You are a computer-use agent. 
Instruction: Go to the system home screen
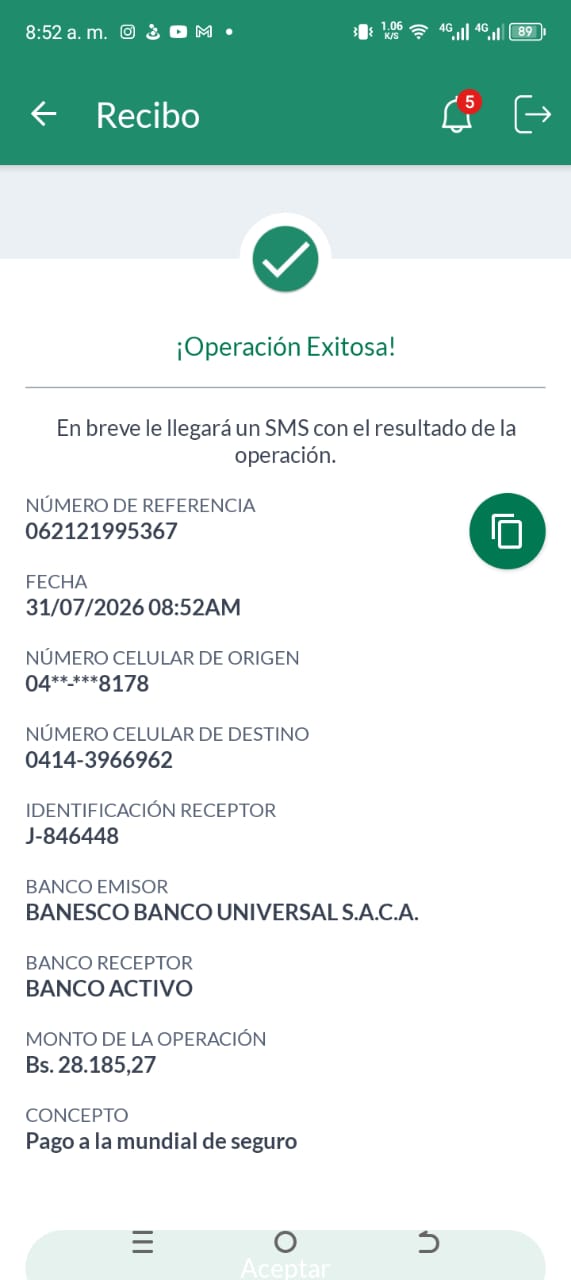pyautogui.click(x=285, y=1242)
